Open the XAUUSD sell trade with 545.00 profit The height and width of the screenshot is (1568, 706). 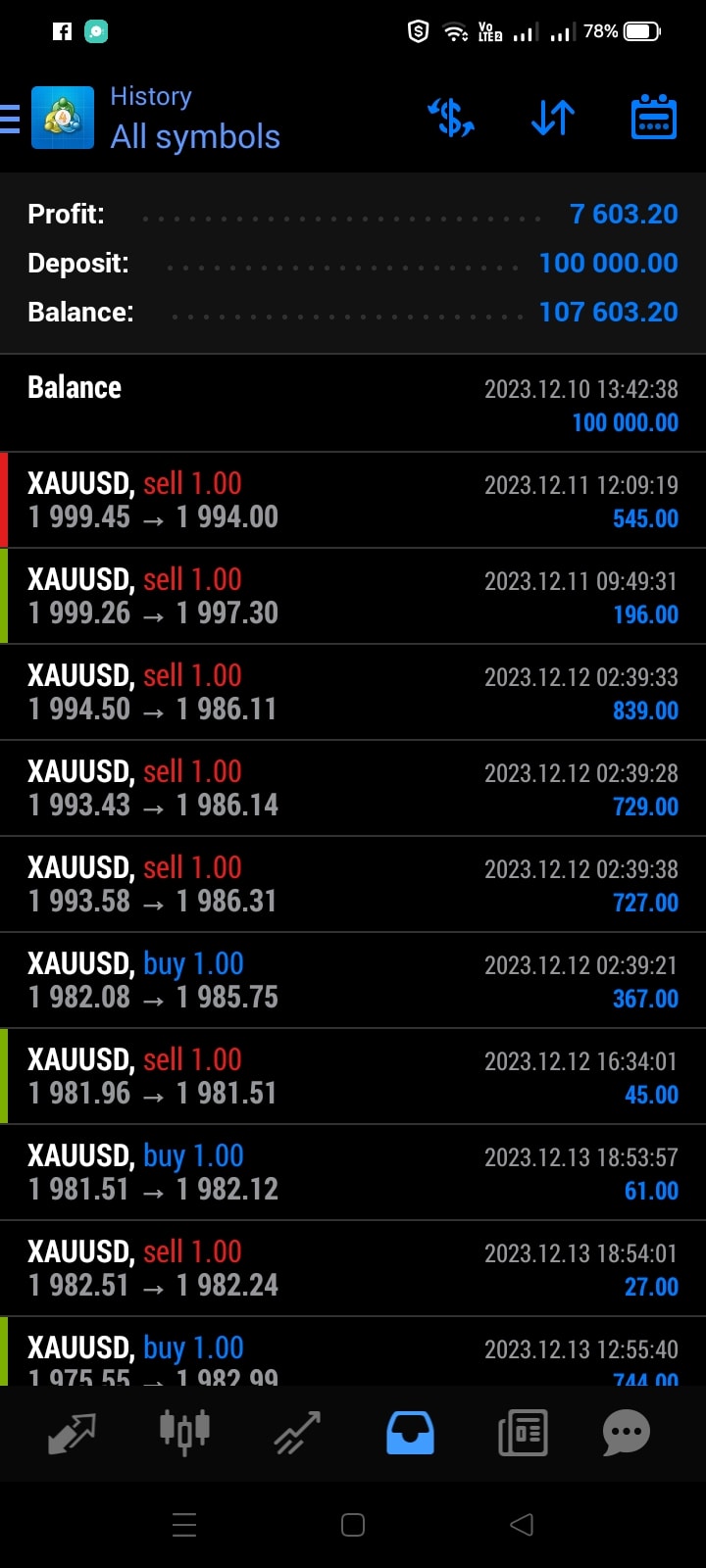[353, 500]
